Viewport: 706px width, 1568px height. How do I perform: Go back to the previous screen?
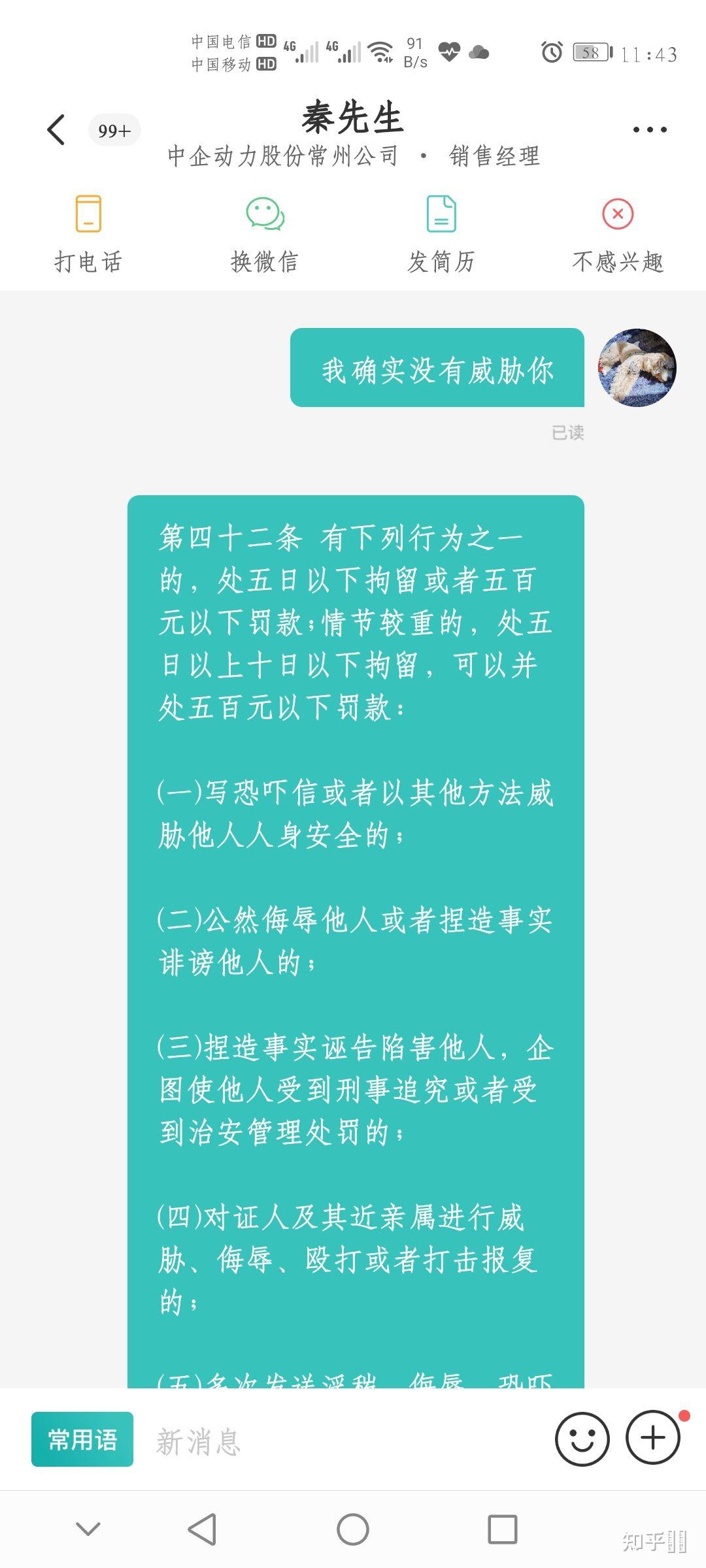point(57,130)
